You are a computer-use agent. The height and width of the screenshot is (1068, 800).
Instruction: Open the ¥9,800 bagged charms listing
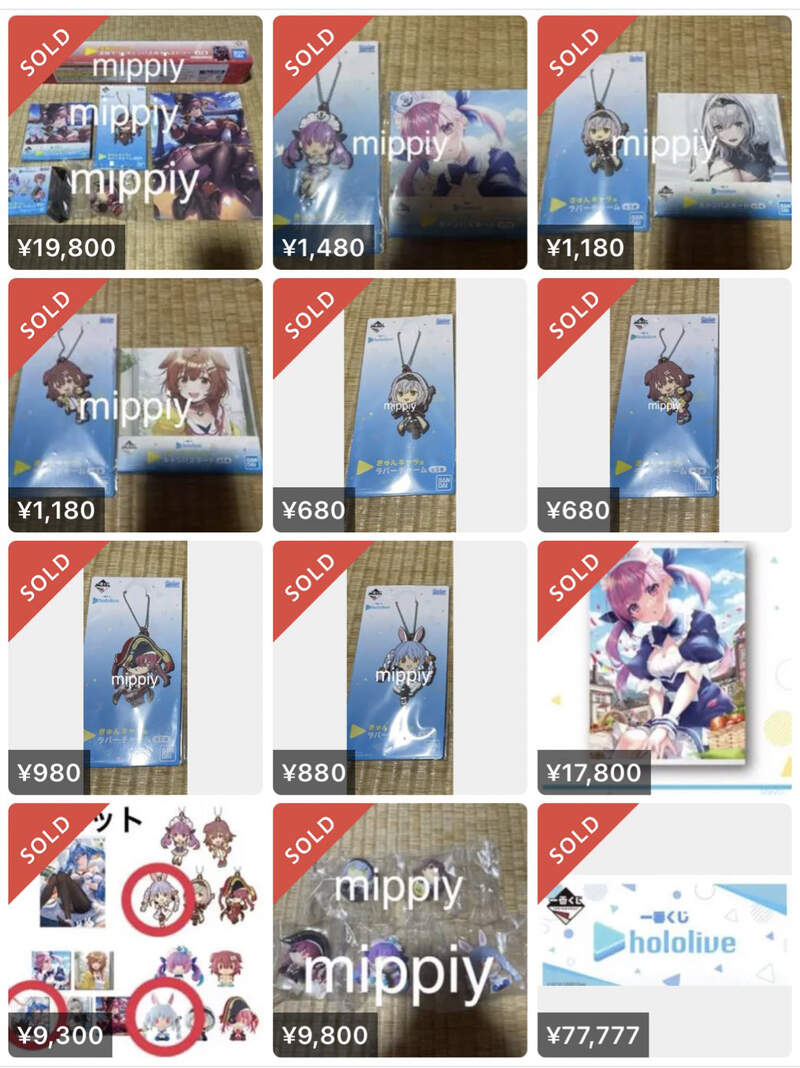click(400, 930)
